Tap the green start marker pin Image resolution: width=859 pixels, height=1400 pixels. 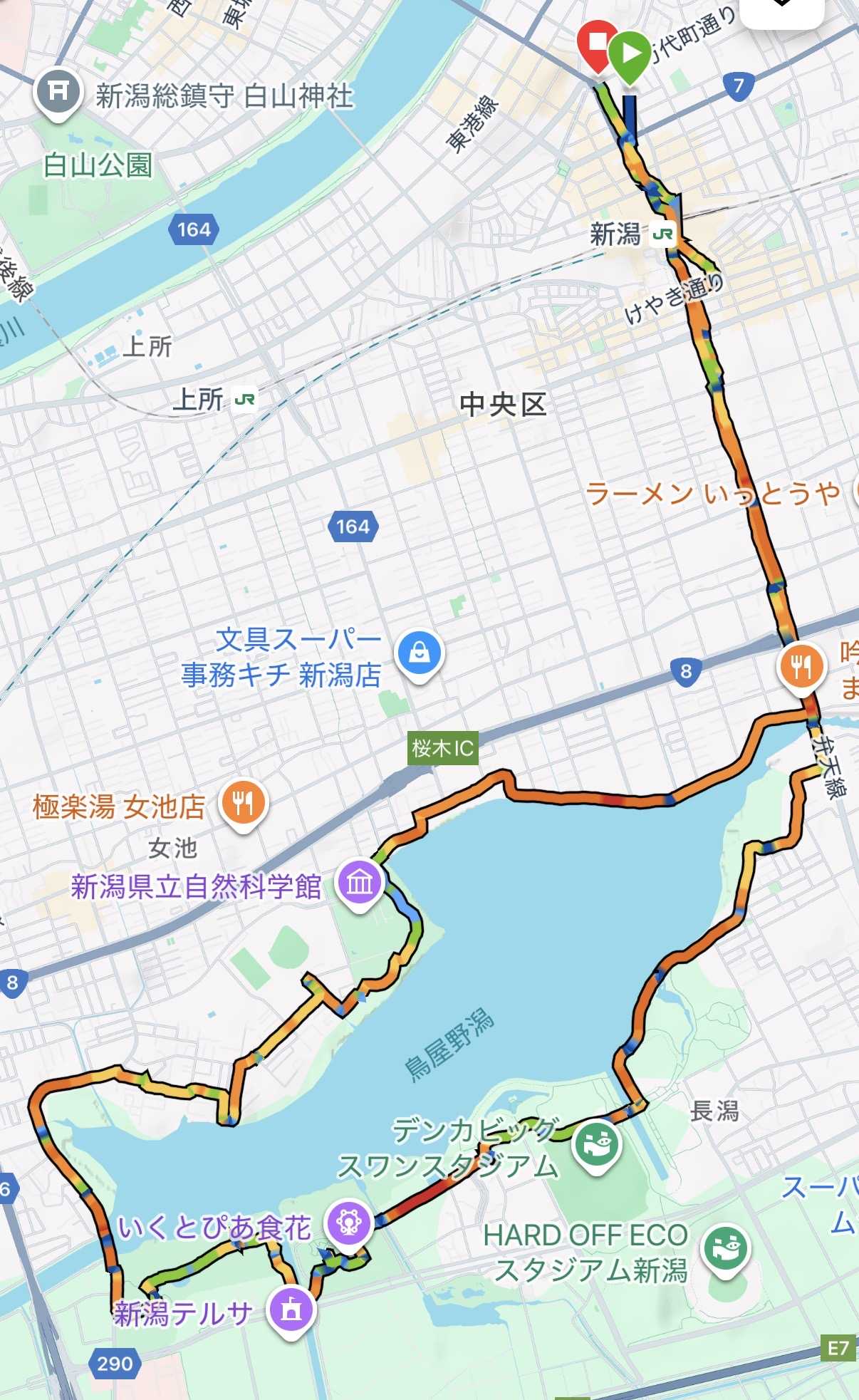pyautogui.click(x=630, y=56)
